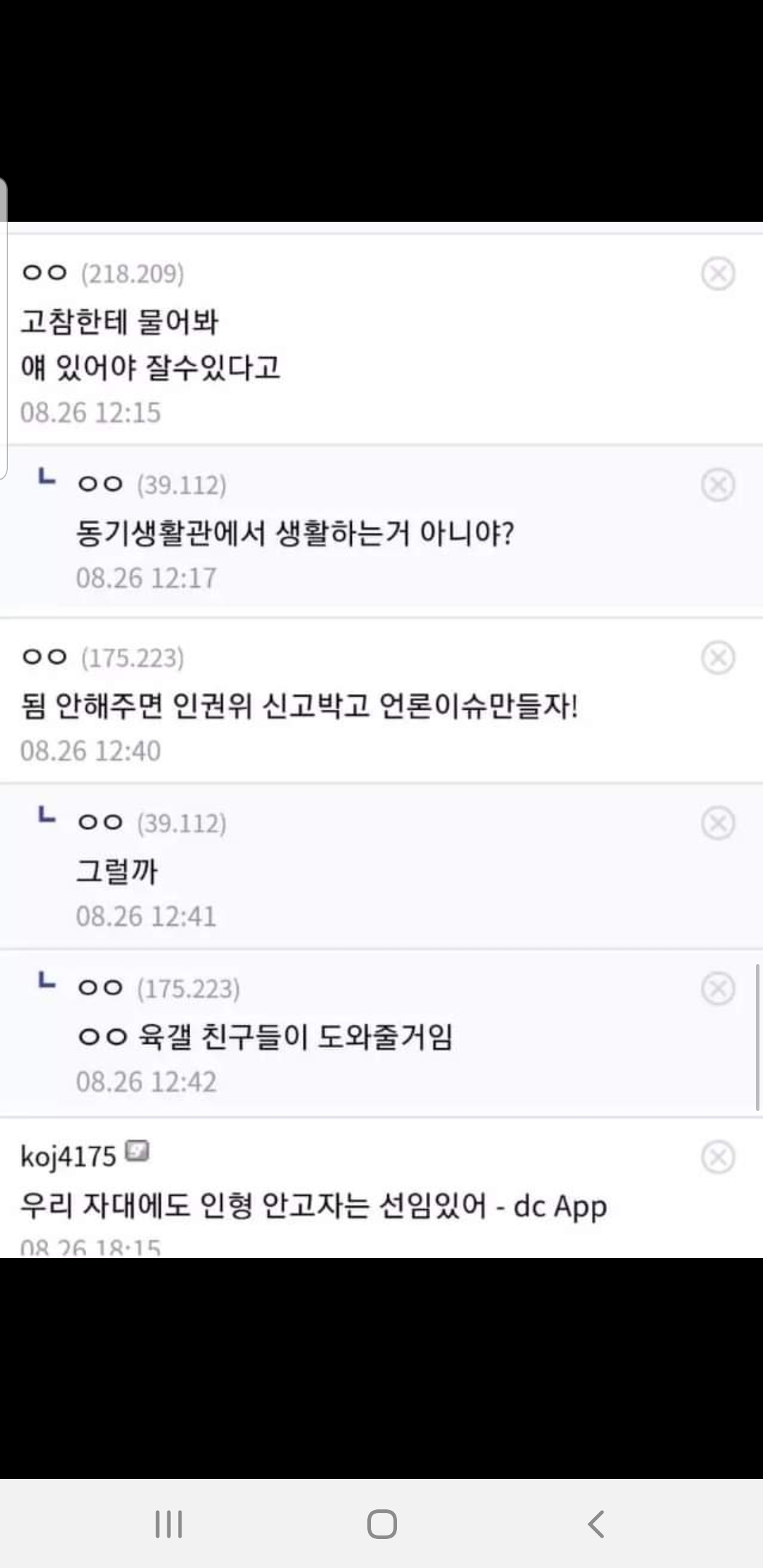Tap the home button in the navigation bar
Viewport: 763px width, 1568px height.
(x=381, y=1524)
